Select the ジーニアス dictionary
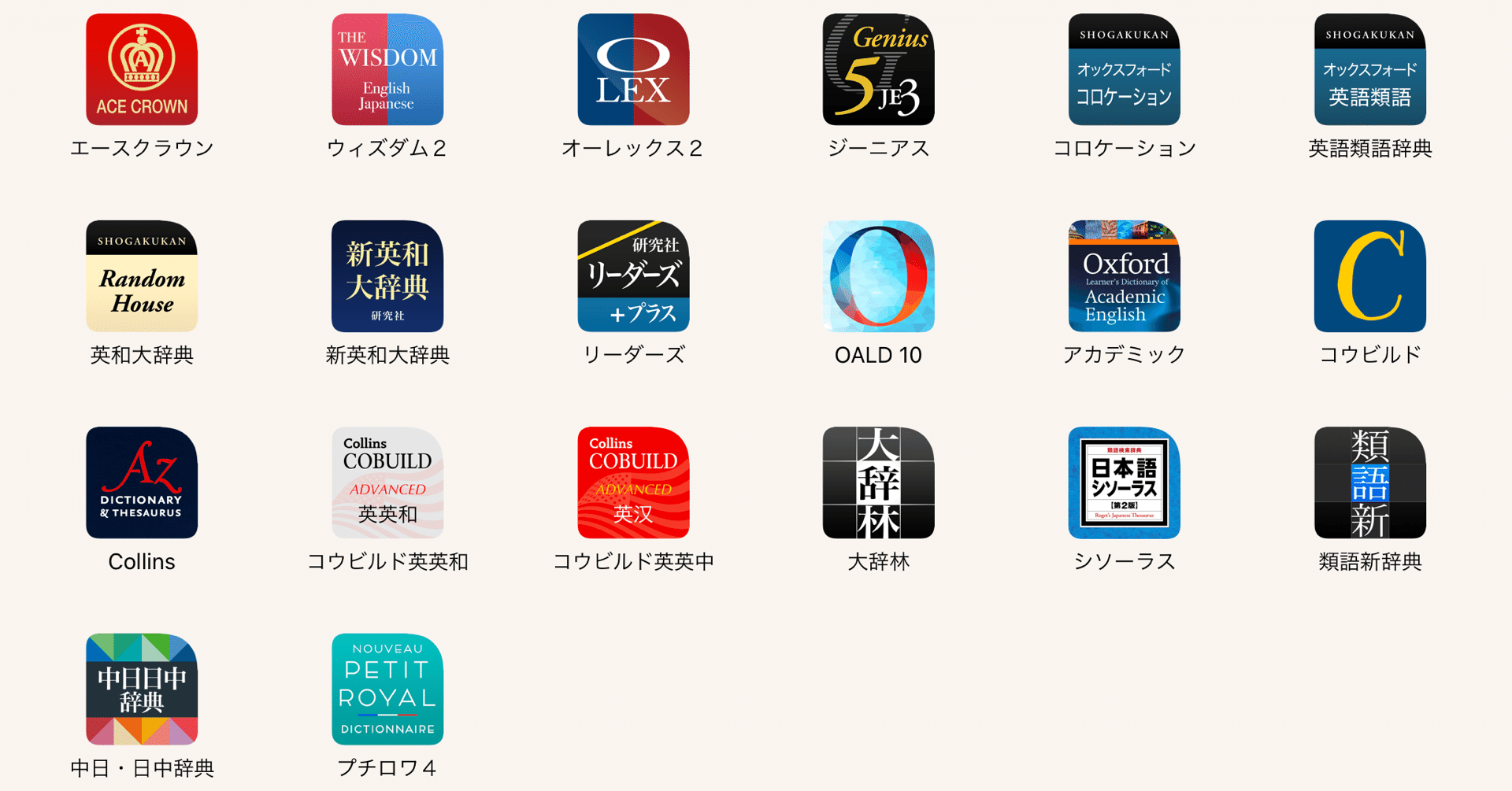The width and height of the screenshot is (1512, 791). (879, 69)
